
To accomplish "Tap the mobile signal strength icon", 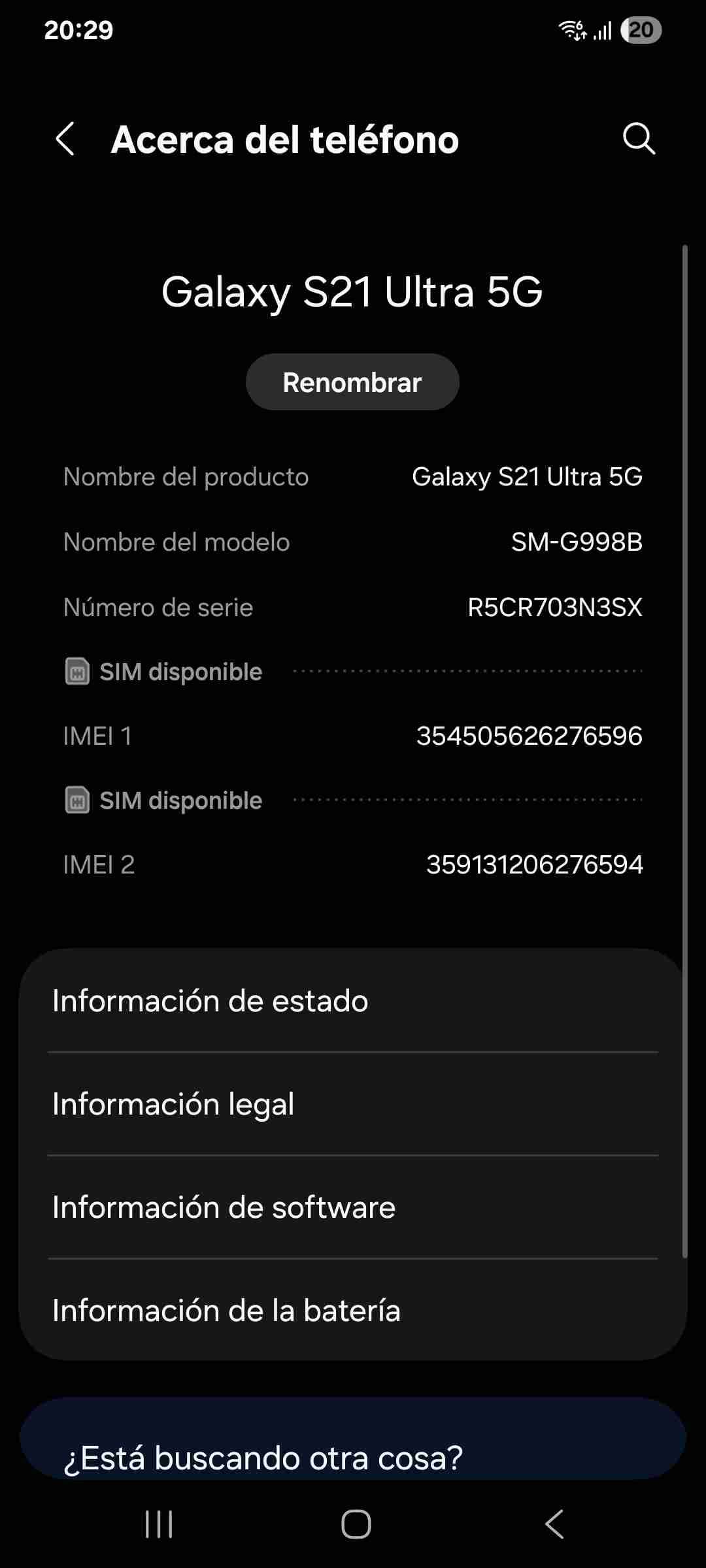I will click(x=601, y=29).
